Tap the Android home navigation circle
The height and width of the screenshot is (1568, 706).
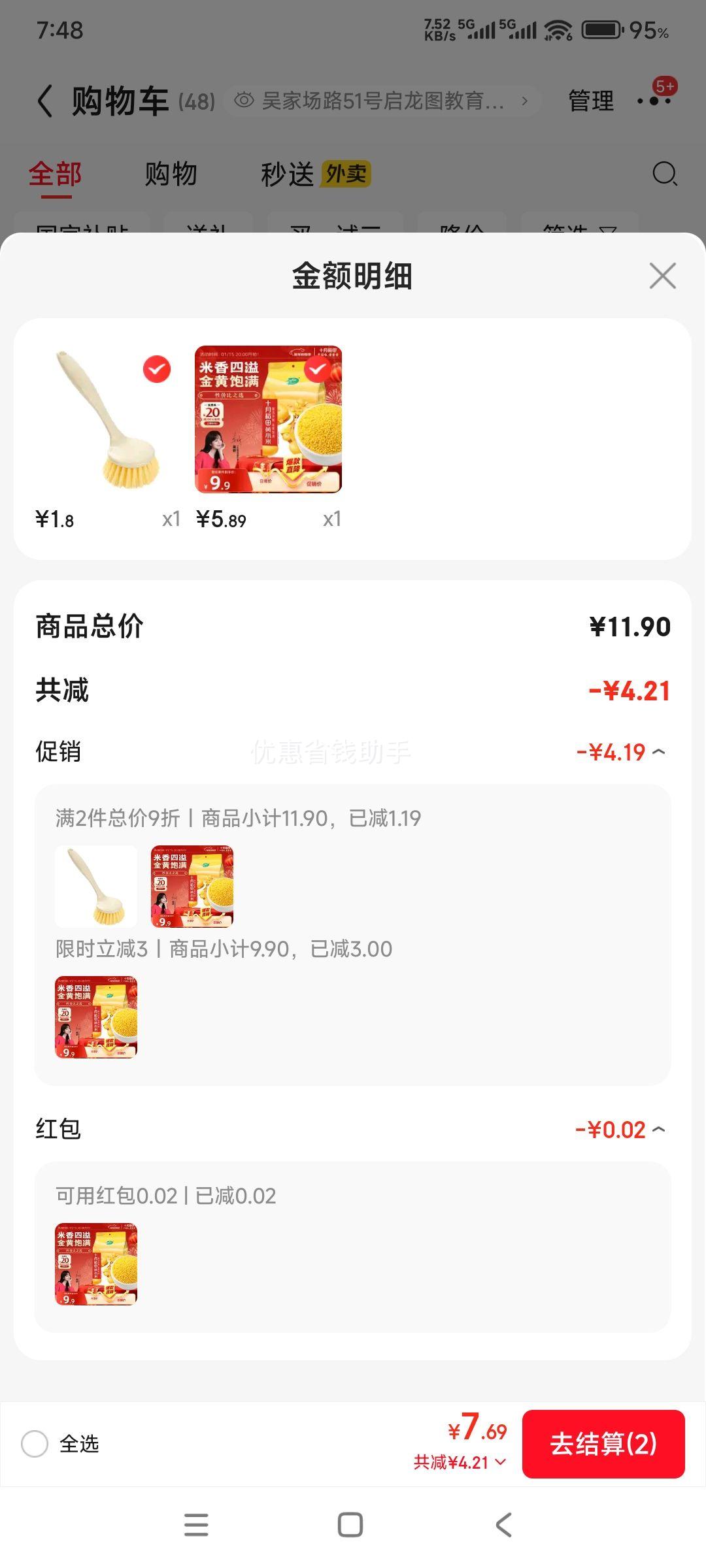coord(351,1524)
